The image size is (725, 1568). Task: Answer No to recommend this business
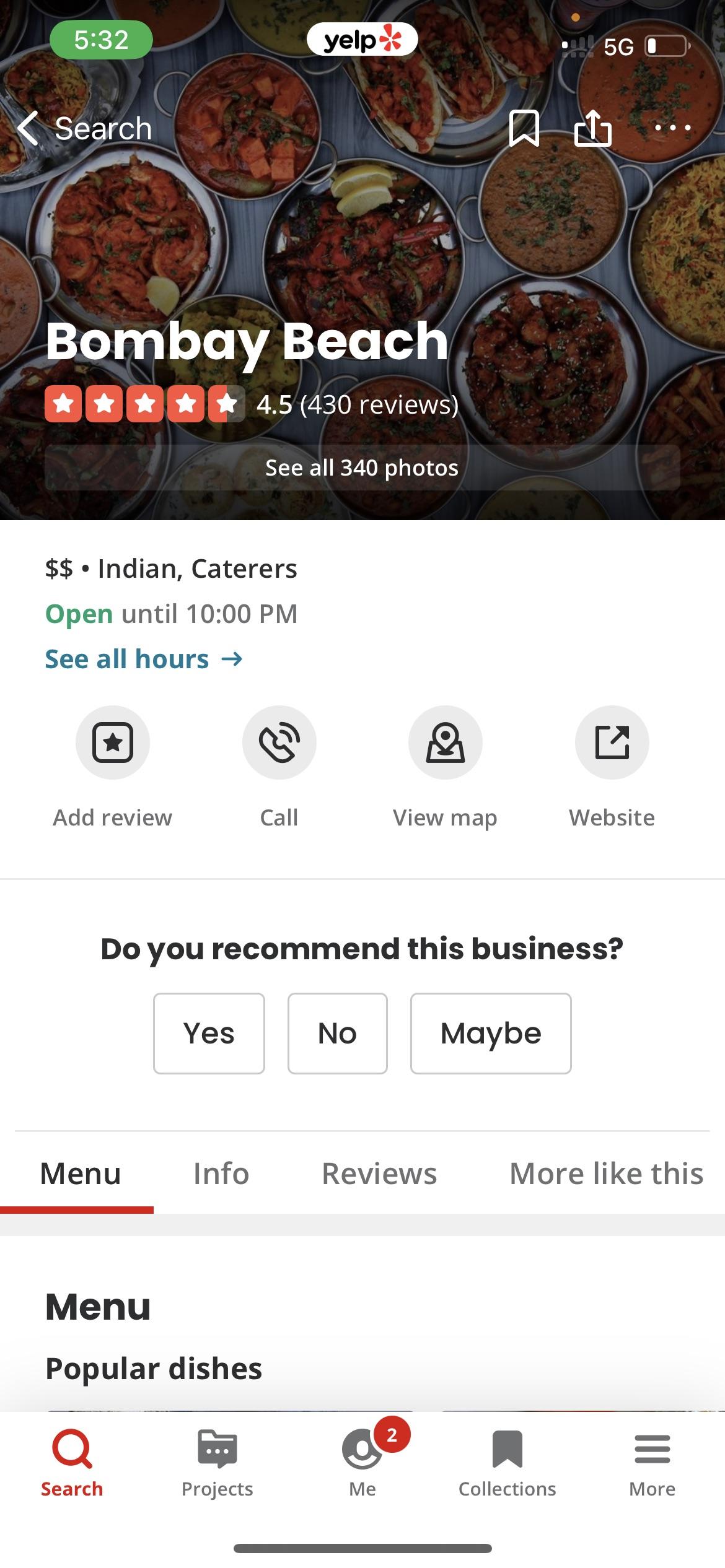[x=338, y=1034]
